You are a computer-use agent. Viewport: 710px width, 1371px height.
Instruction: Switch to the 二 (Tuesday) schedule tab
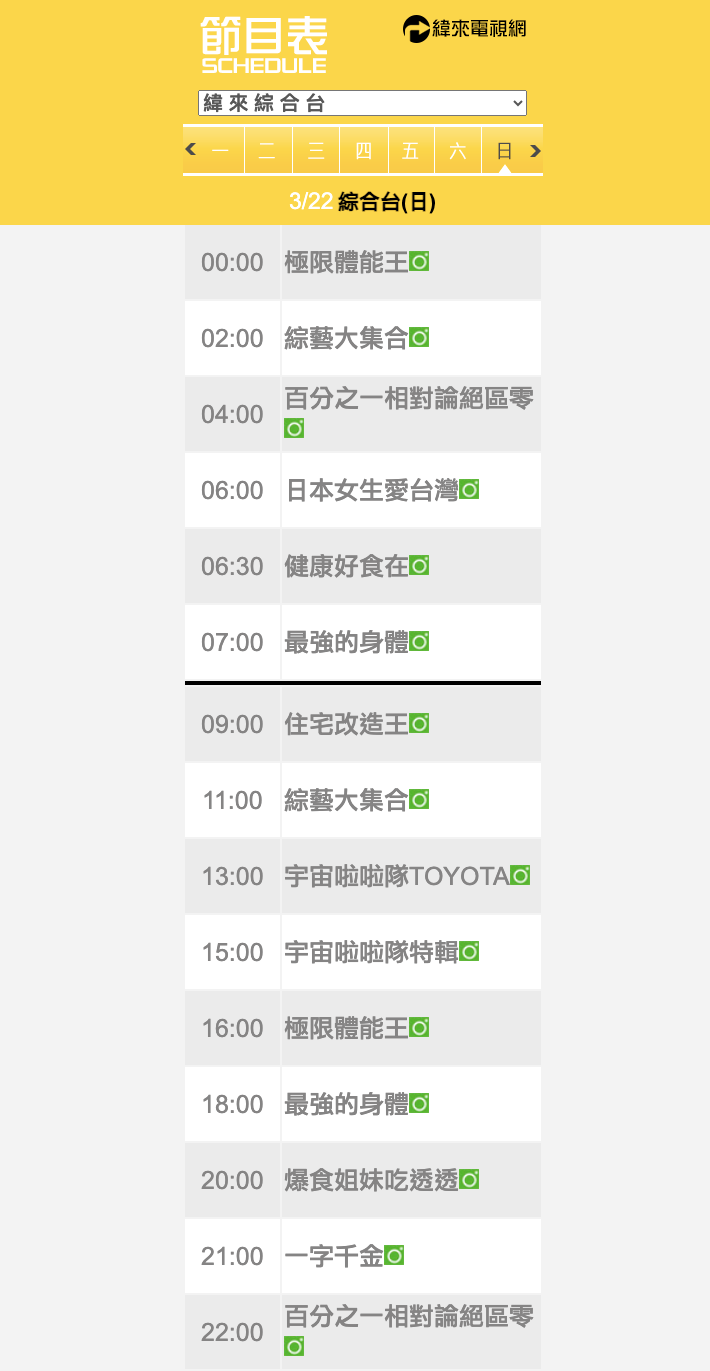268,151
